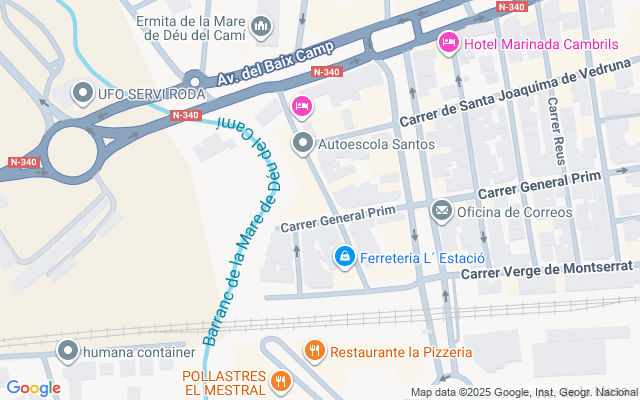Open Autoescola Santos place pin
Screen dimensions: 640x400
pyautogui.click(x=302, y=144)
